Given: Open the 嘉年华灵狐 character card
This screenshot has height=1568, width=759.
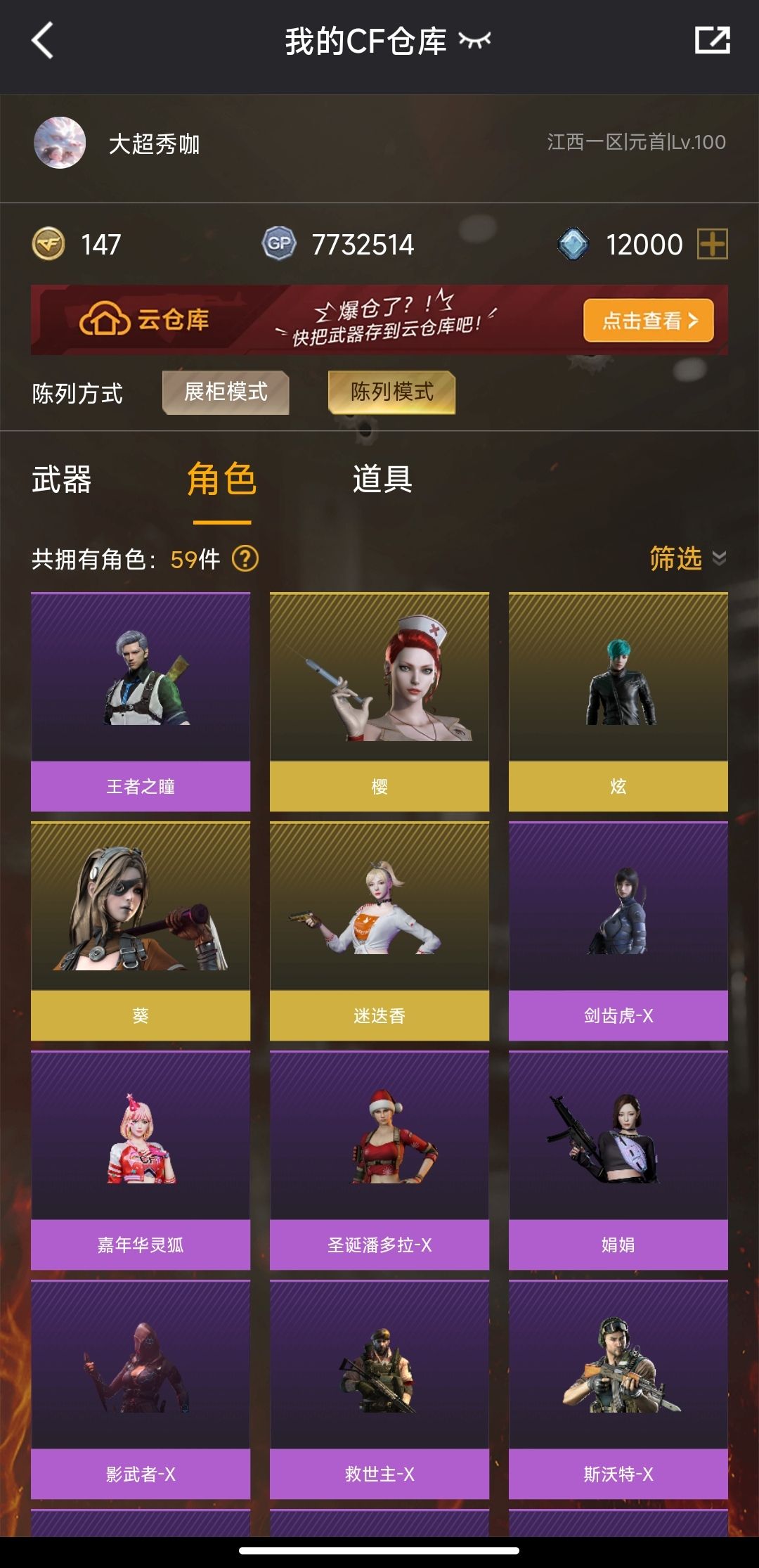Looking at the screenshot, I should 141,1160.
